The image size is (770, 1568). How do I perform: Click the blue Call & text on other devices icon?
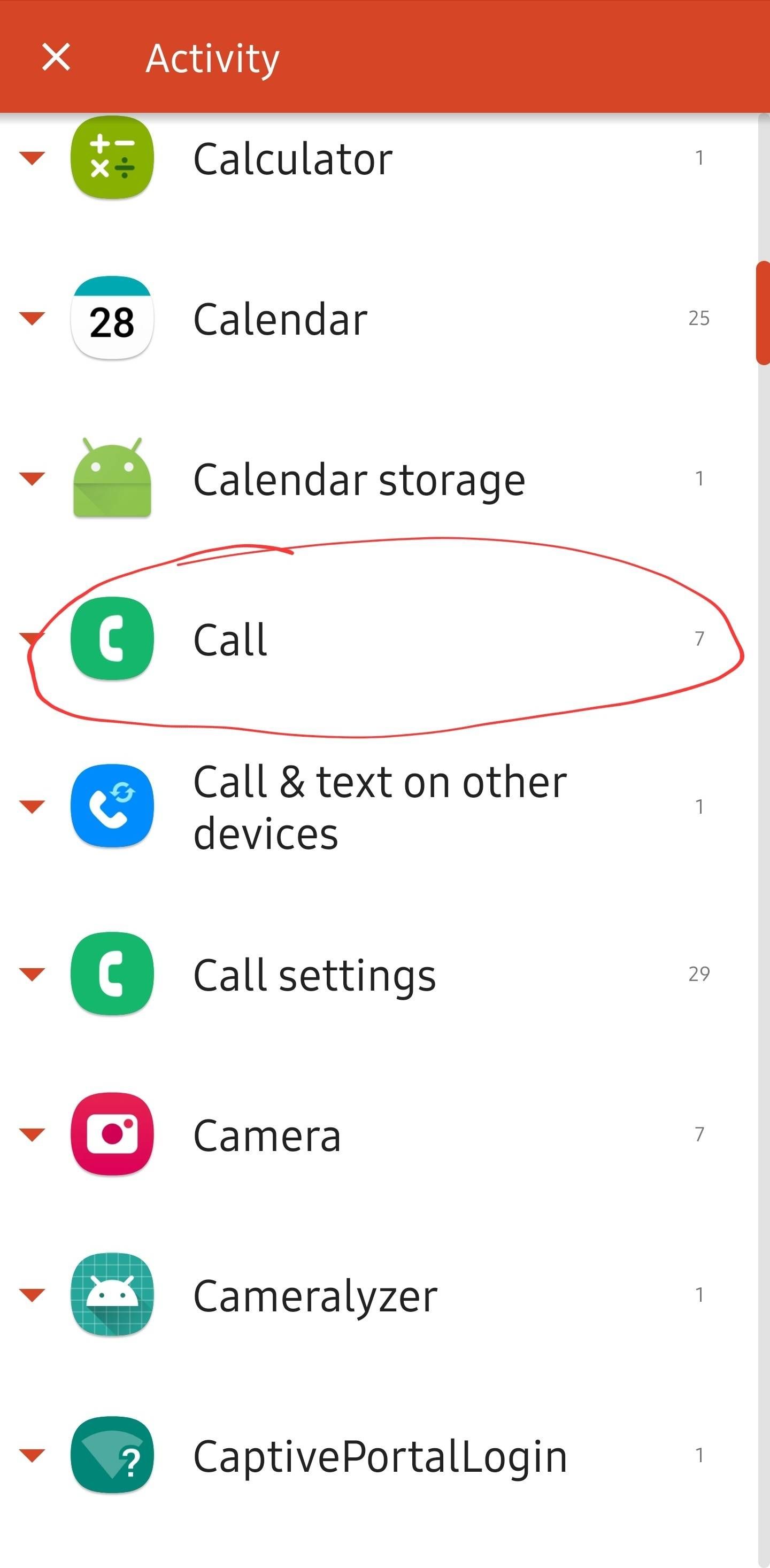(x=112, y=805)
